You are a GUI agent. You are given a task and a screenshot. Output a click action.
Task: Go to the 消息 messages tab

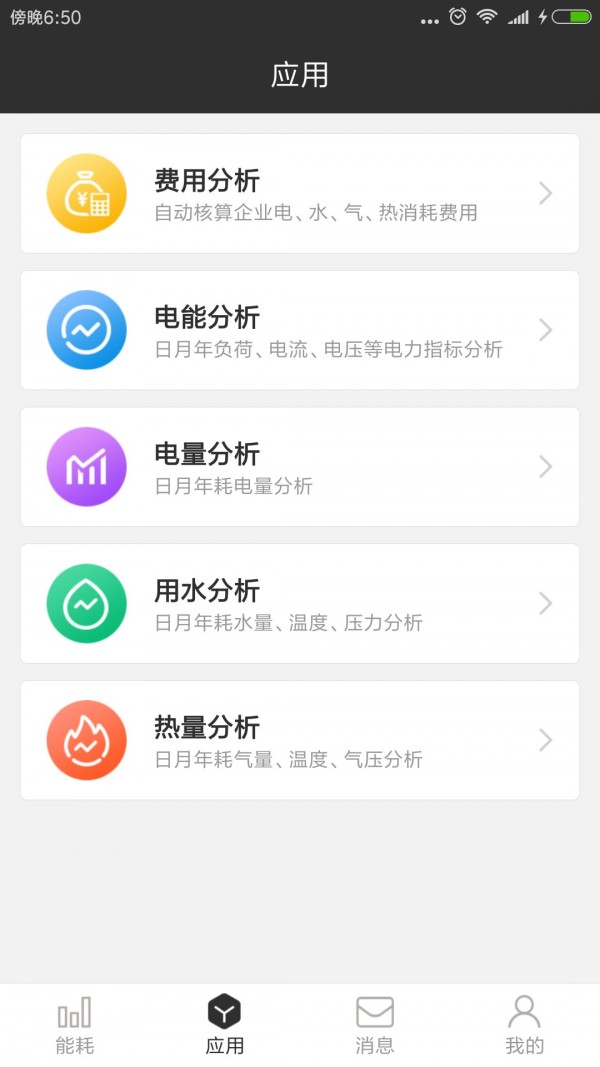pyautogui.click(x=375, y=1025)
